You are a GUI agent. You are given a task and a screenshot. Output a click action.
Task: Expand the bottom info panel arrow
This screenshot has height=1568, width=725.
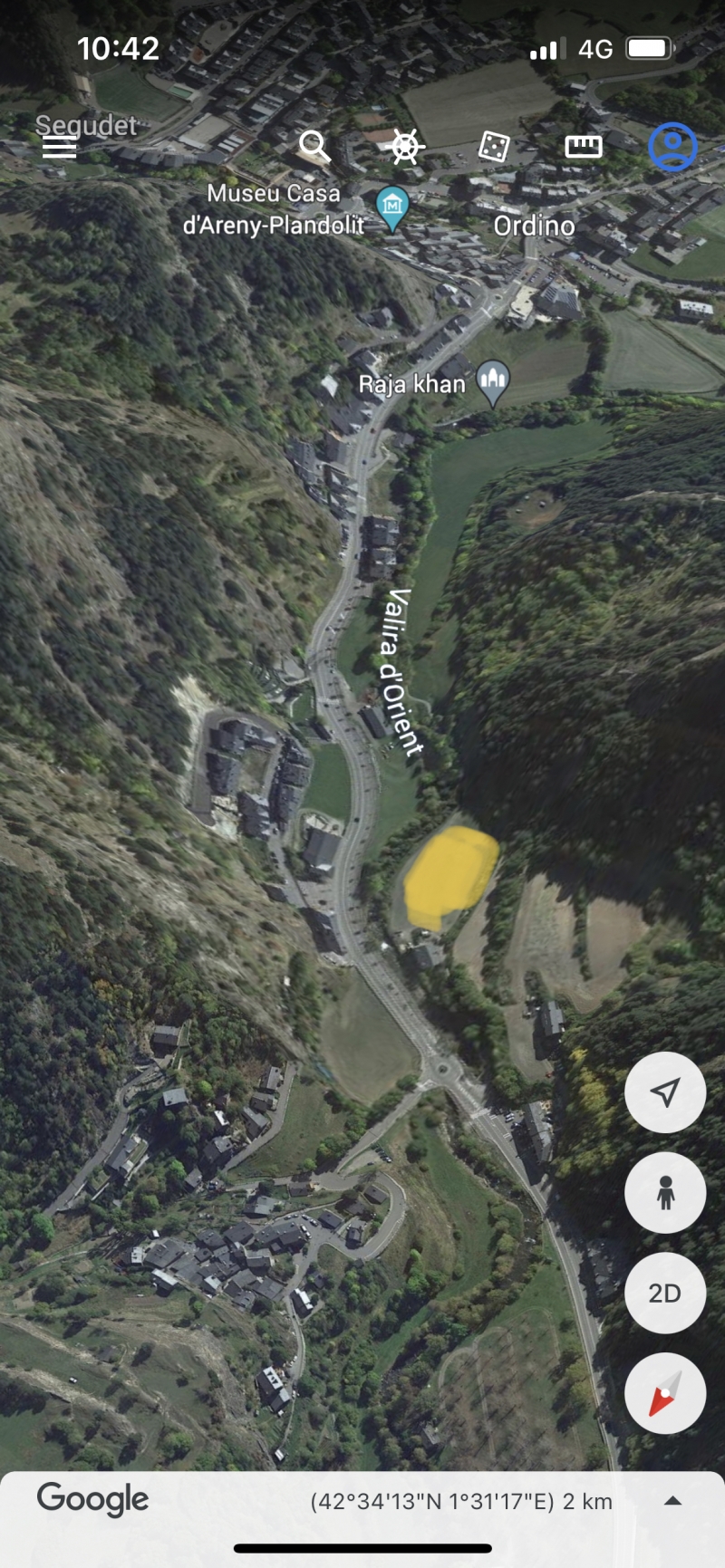coord(672,1501)
